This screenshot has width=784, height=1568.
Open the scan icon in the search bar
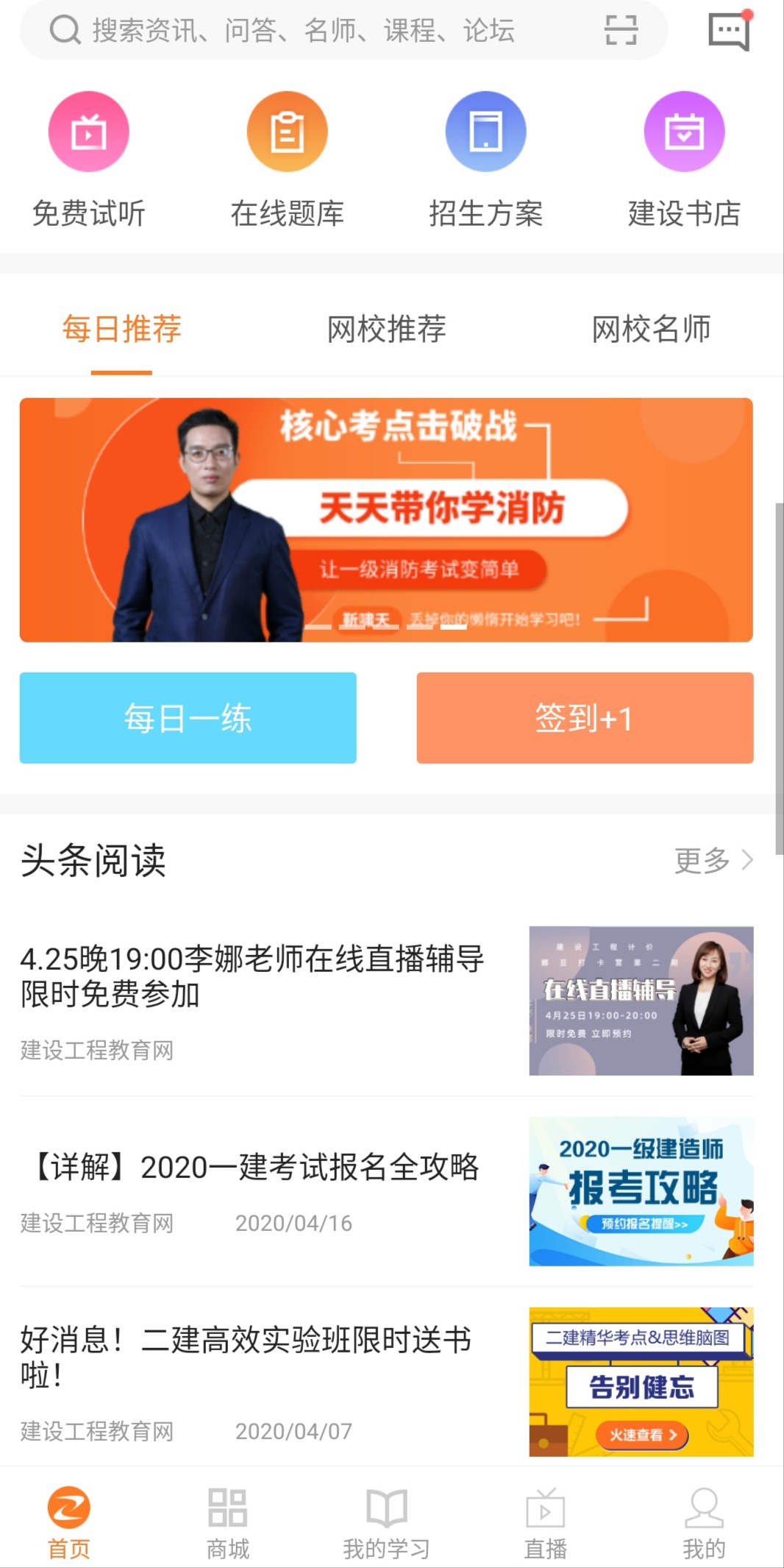point(621,31)
